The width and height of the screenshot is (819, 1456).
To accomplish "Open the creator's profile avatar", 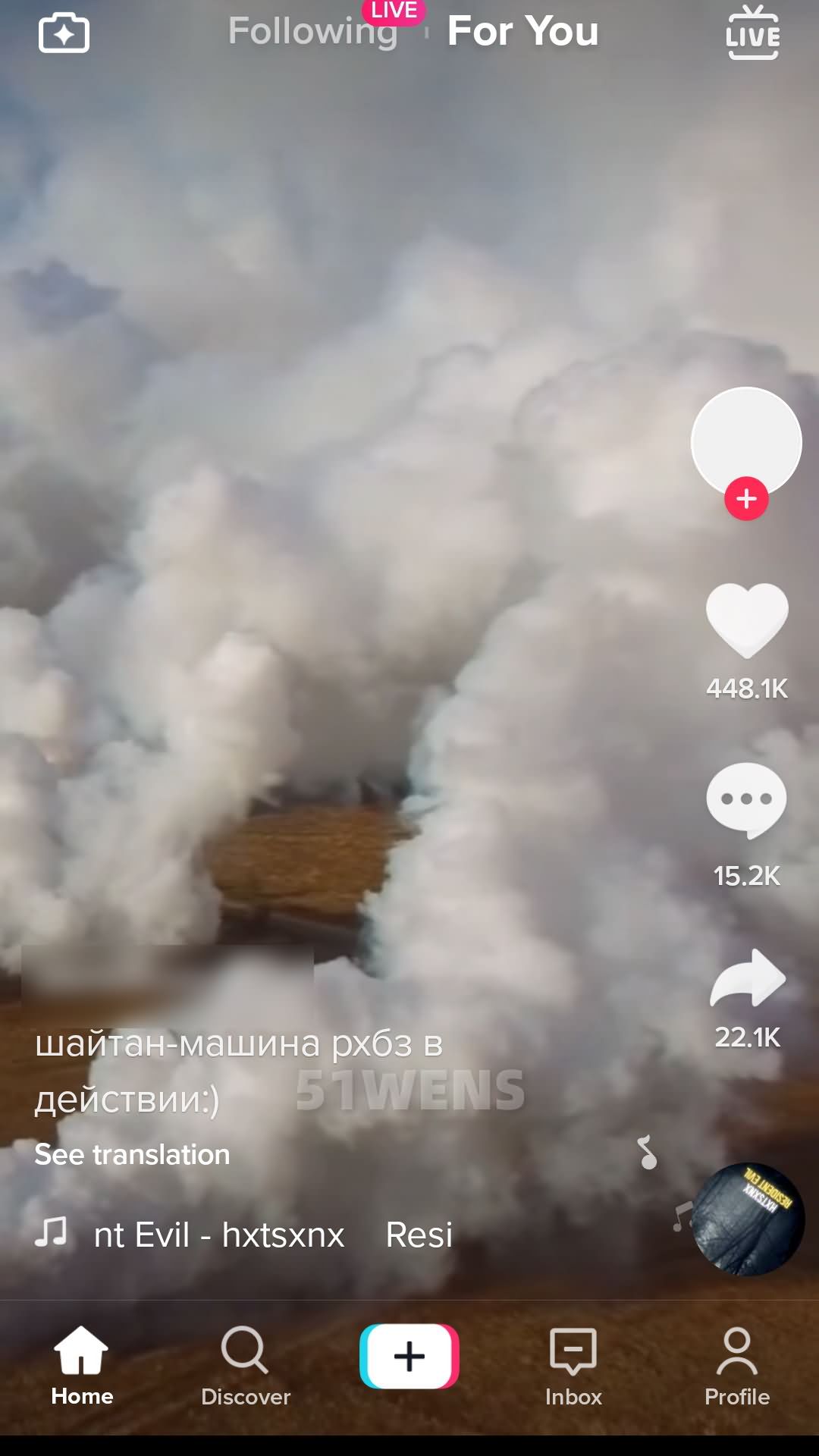I will tap(746, 443).
